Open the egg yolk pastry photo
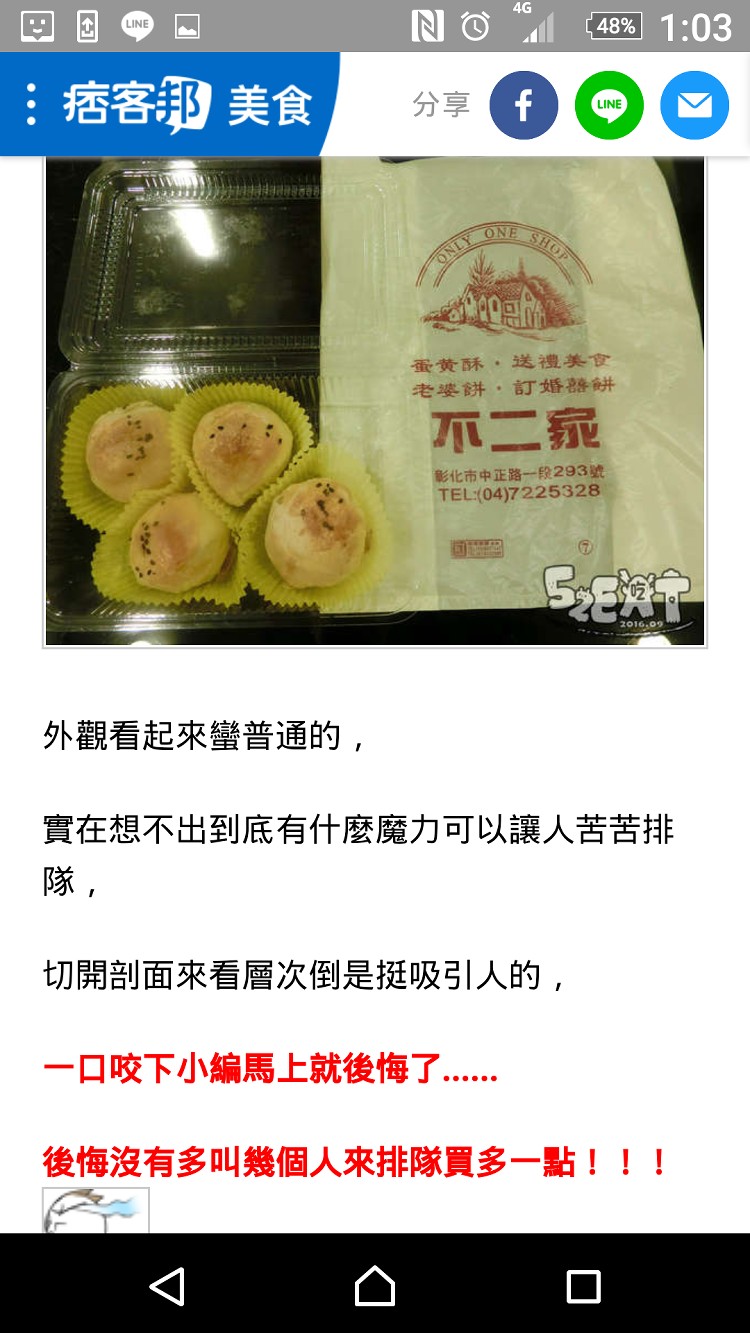750x1333 pixels. coord(375,400)
